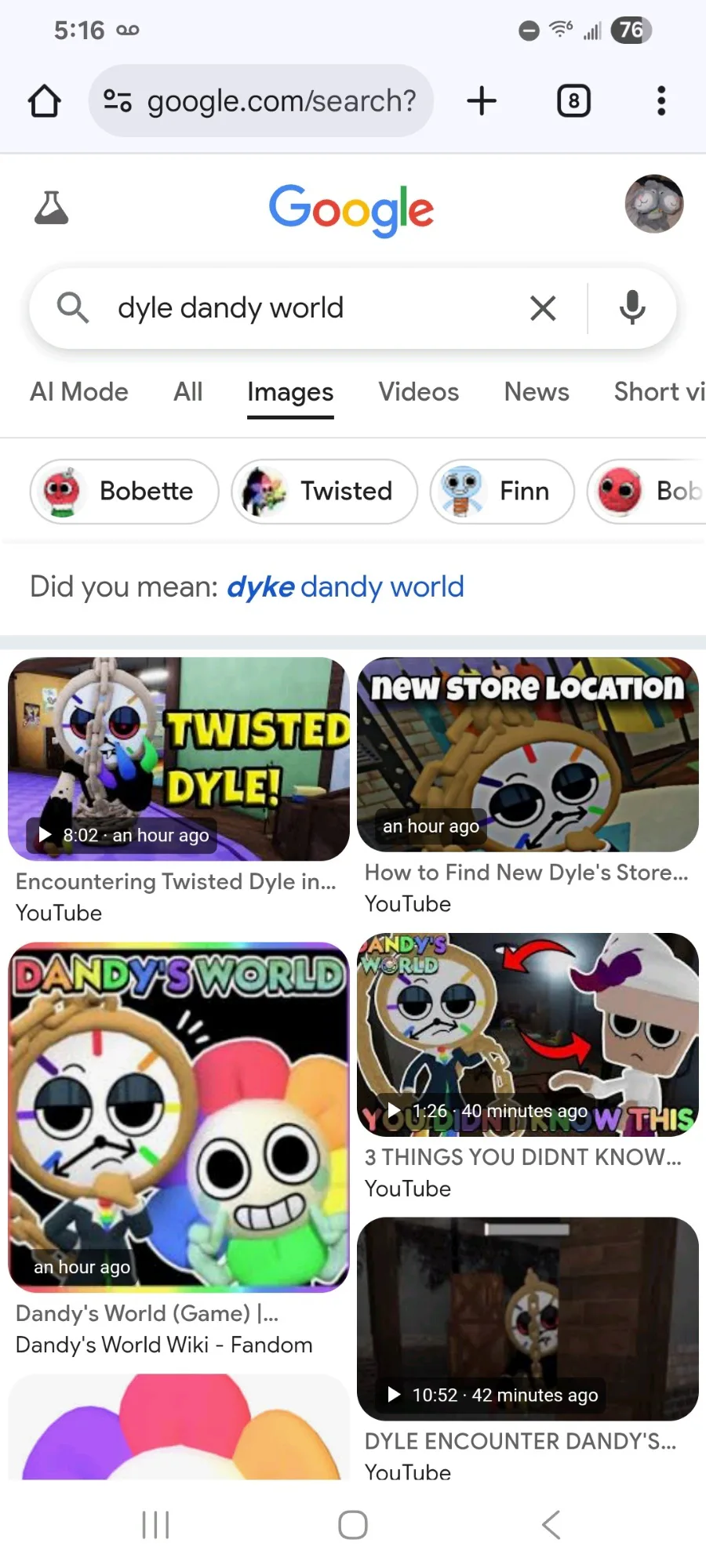706x1568 pixels.
Task: Go back using the system back button
Action: 551,1525
